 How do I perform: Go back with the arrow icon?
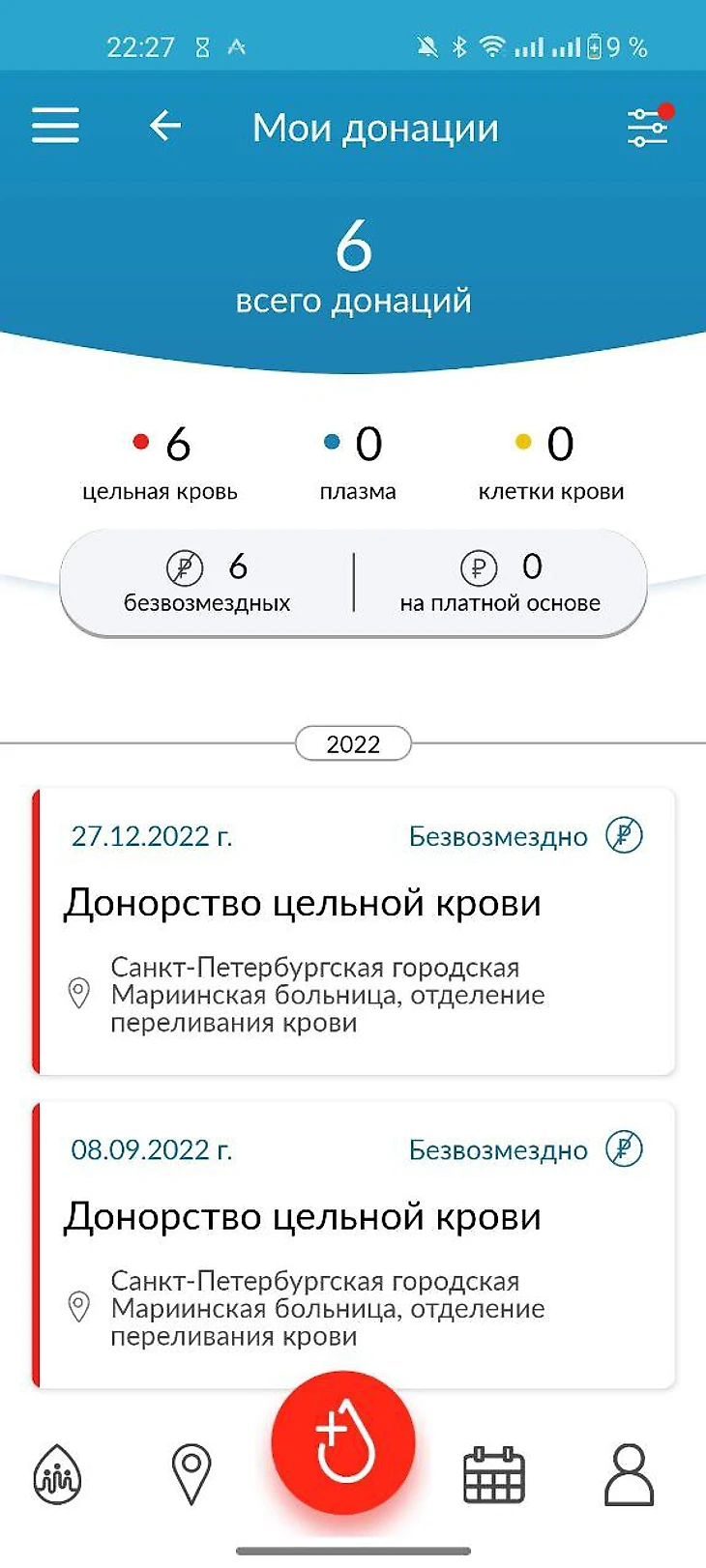[165, 126]
